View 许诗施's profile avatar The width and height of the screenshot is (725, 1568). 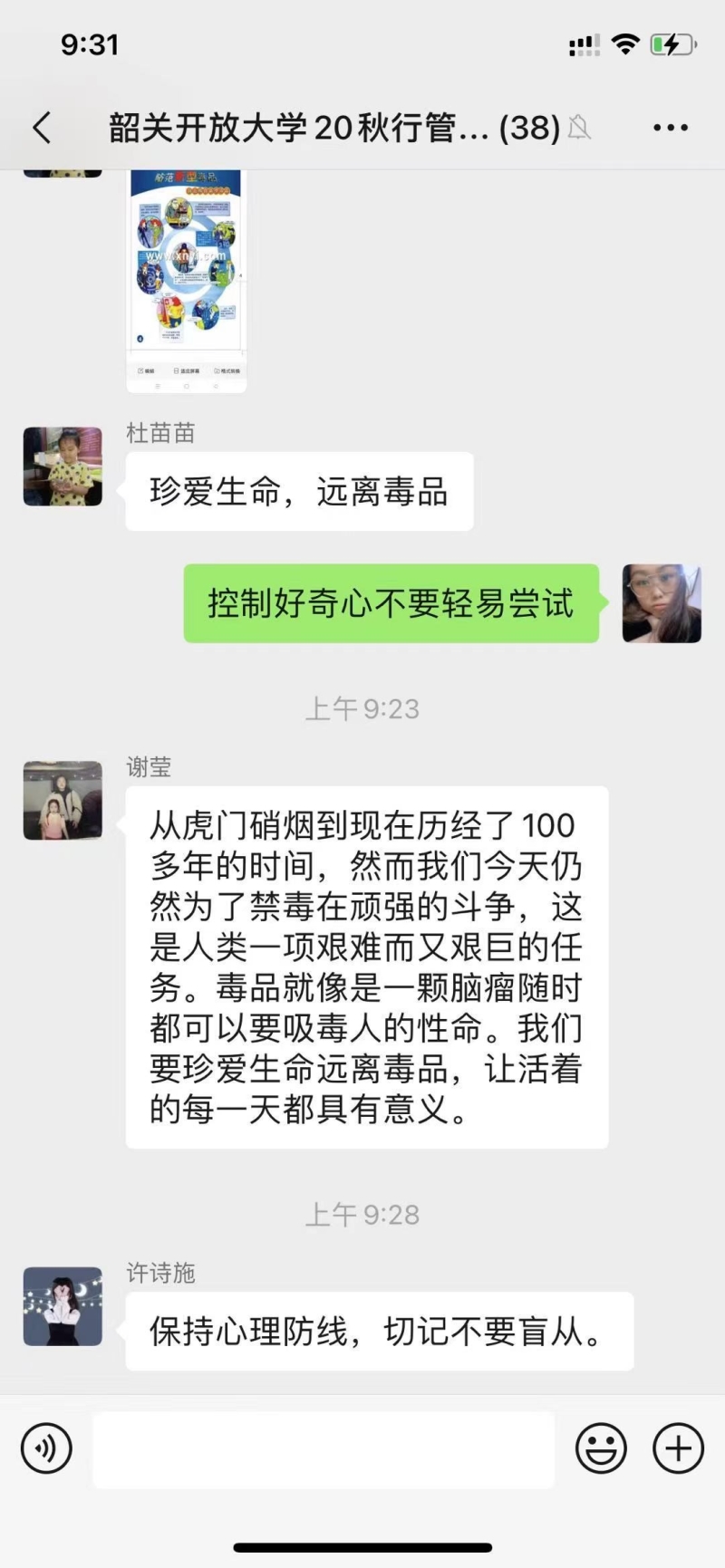(x=63, y=1306)
